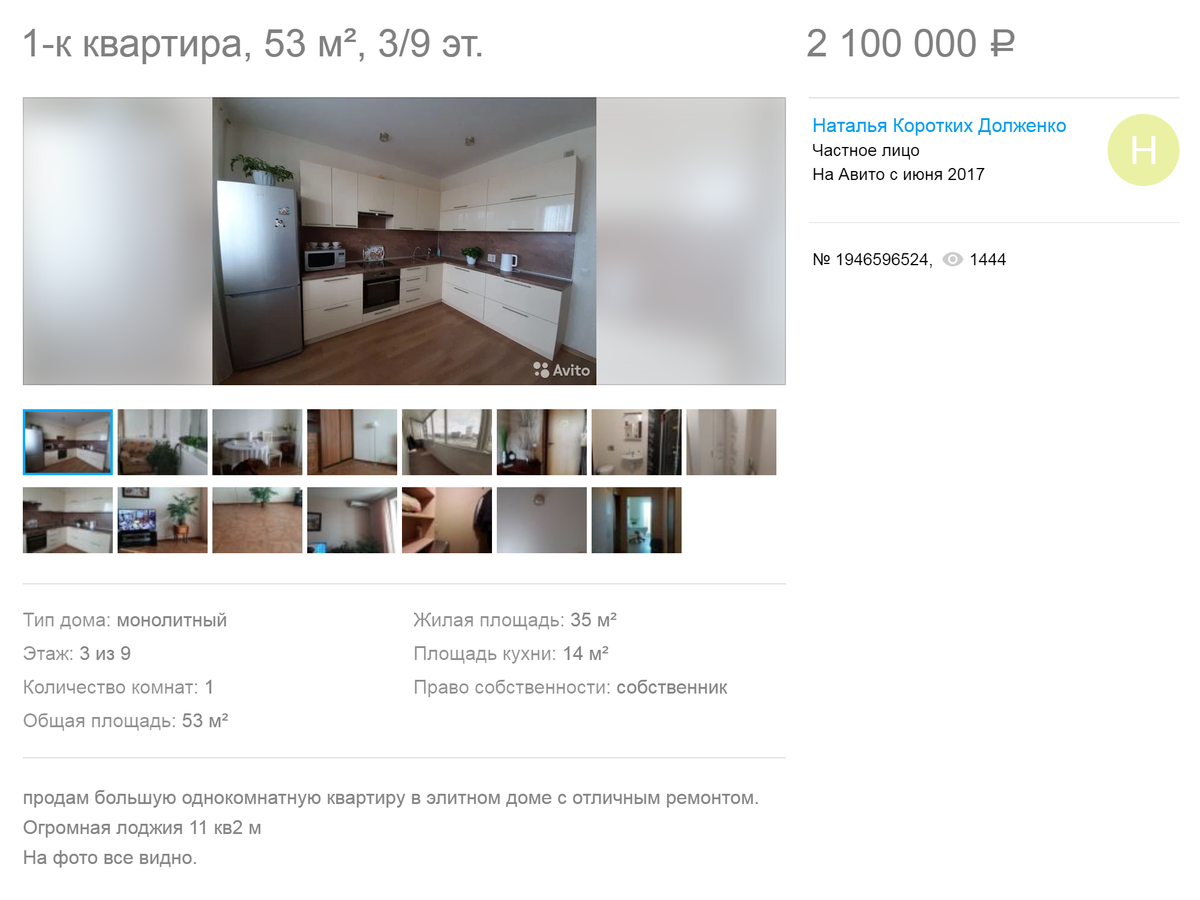Select the air conditioner room thumbnail

[x=352, y=520]
